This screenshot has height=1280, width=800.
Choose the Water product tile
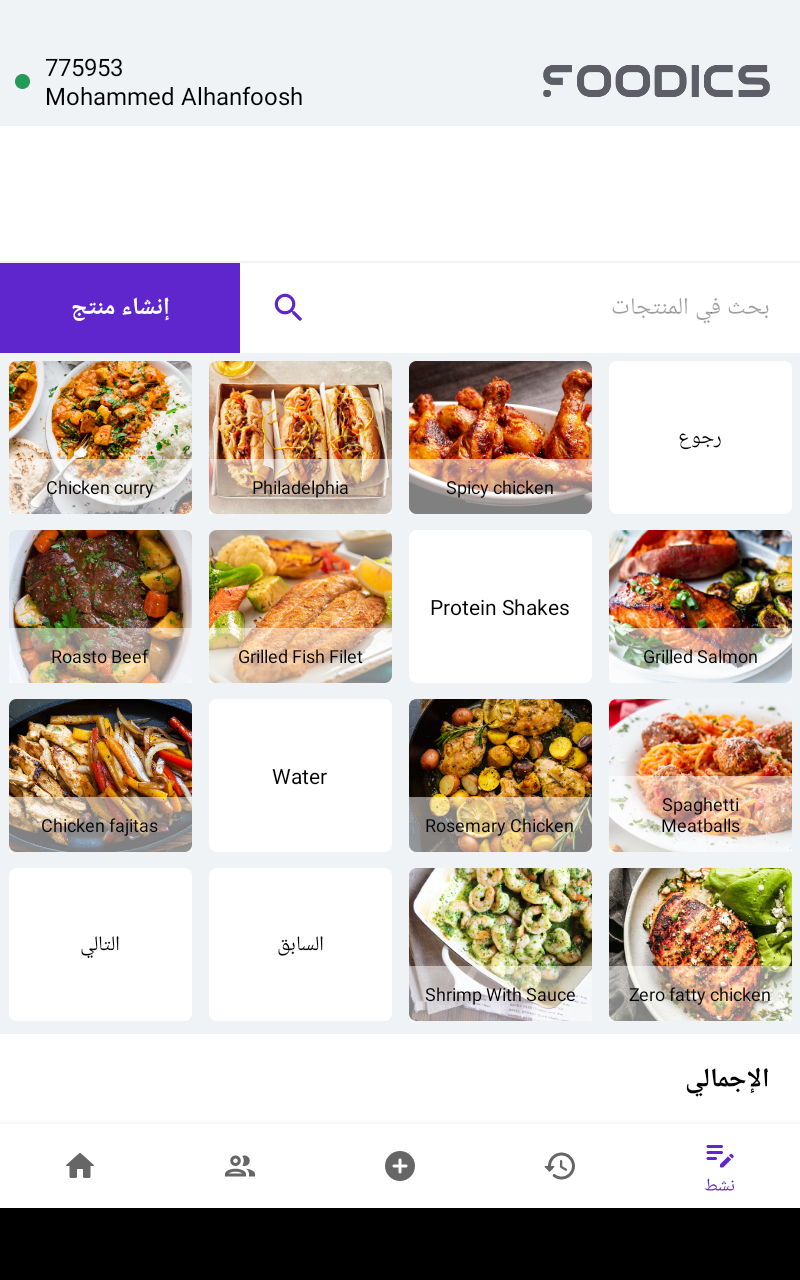point(300,775)
